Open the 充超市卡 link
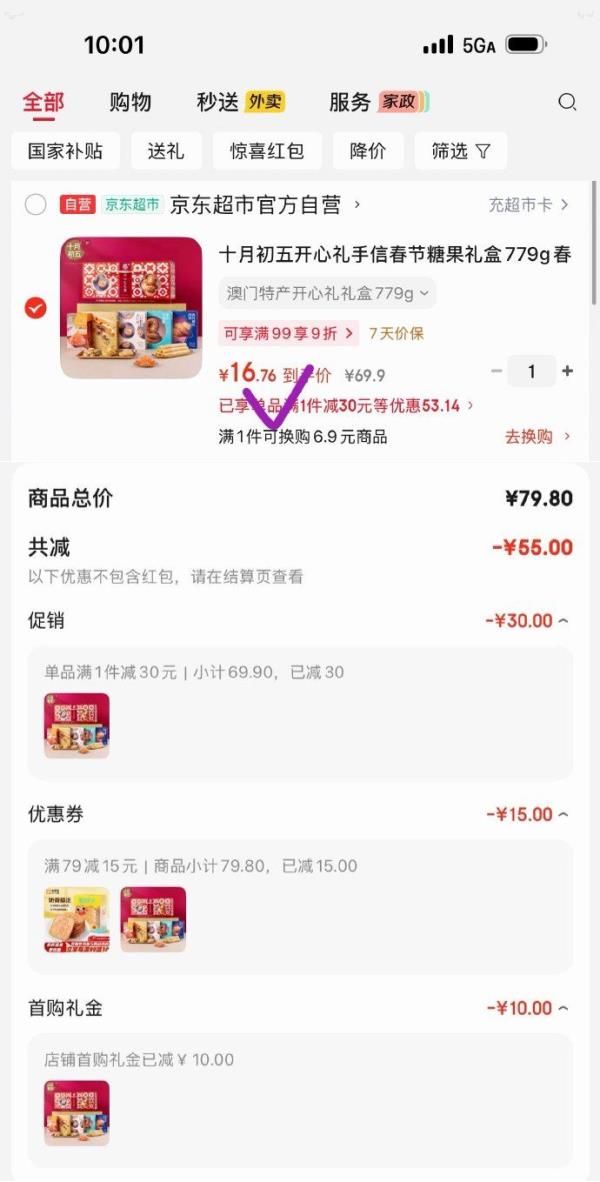 pyautogui.click(x=528, y=205)
